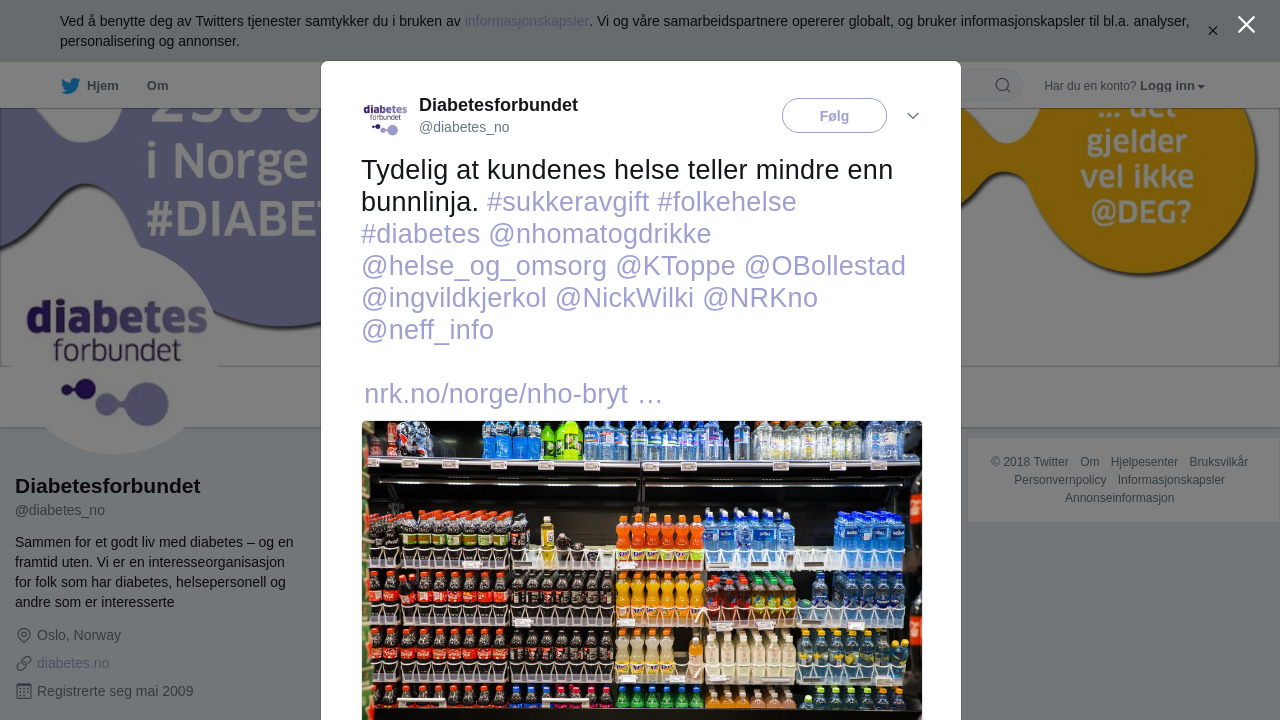Open the Diabetesforbundet name in tweet header
Viewport: 1280px width, 720px height.
click(498, 105)
